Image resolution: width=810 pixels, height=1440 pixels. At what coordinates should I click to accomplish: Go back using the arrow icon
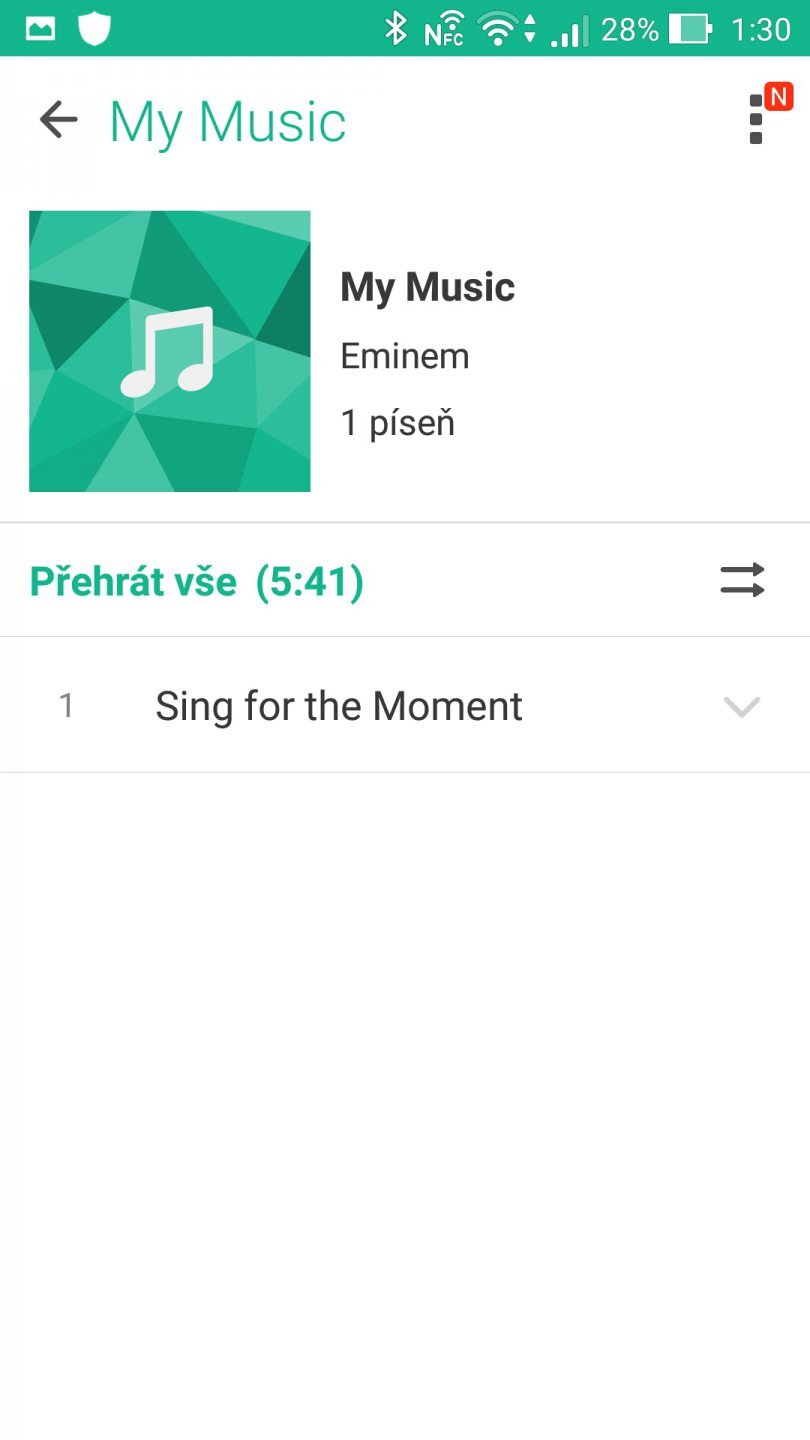(x=58, y=121)
